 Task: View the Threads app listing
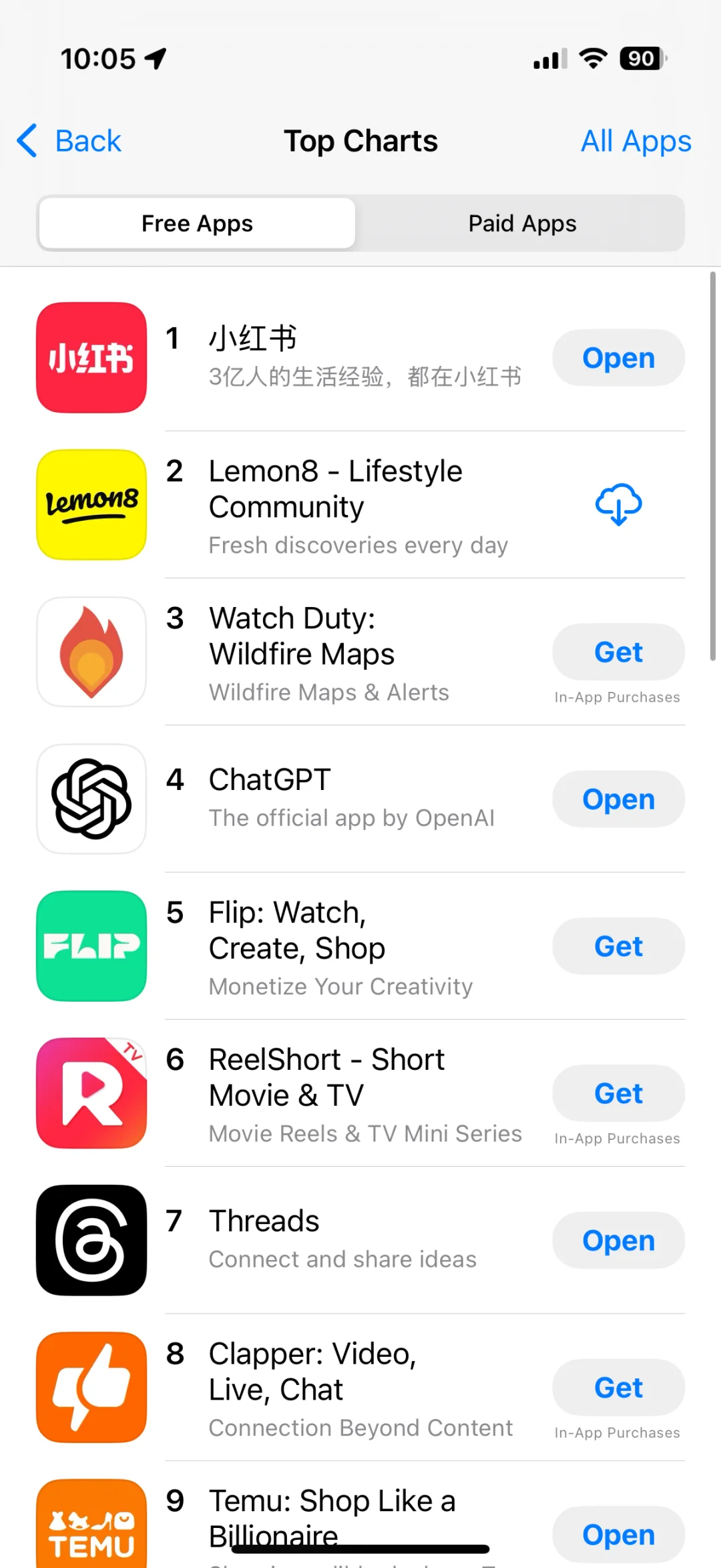pos(264,1221)
